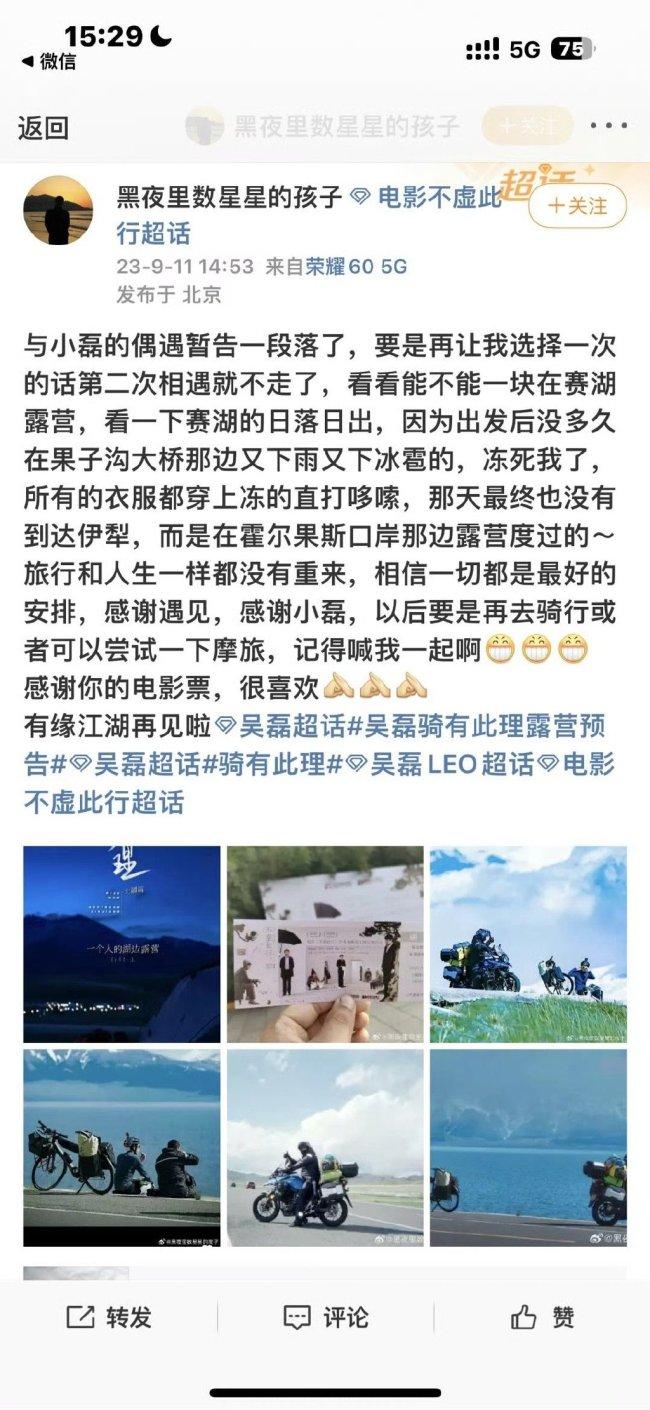Screen dimensions: 650x1410
Task: Like this post with 赞
Action: tap(542, 1317)
